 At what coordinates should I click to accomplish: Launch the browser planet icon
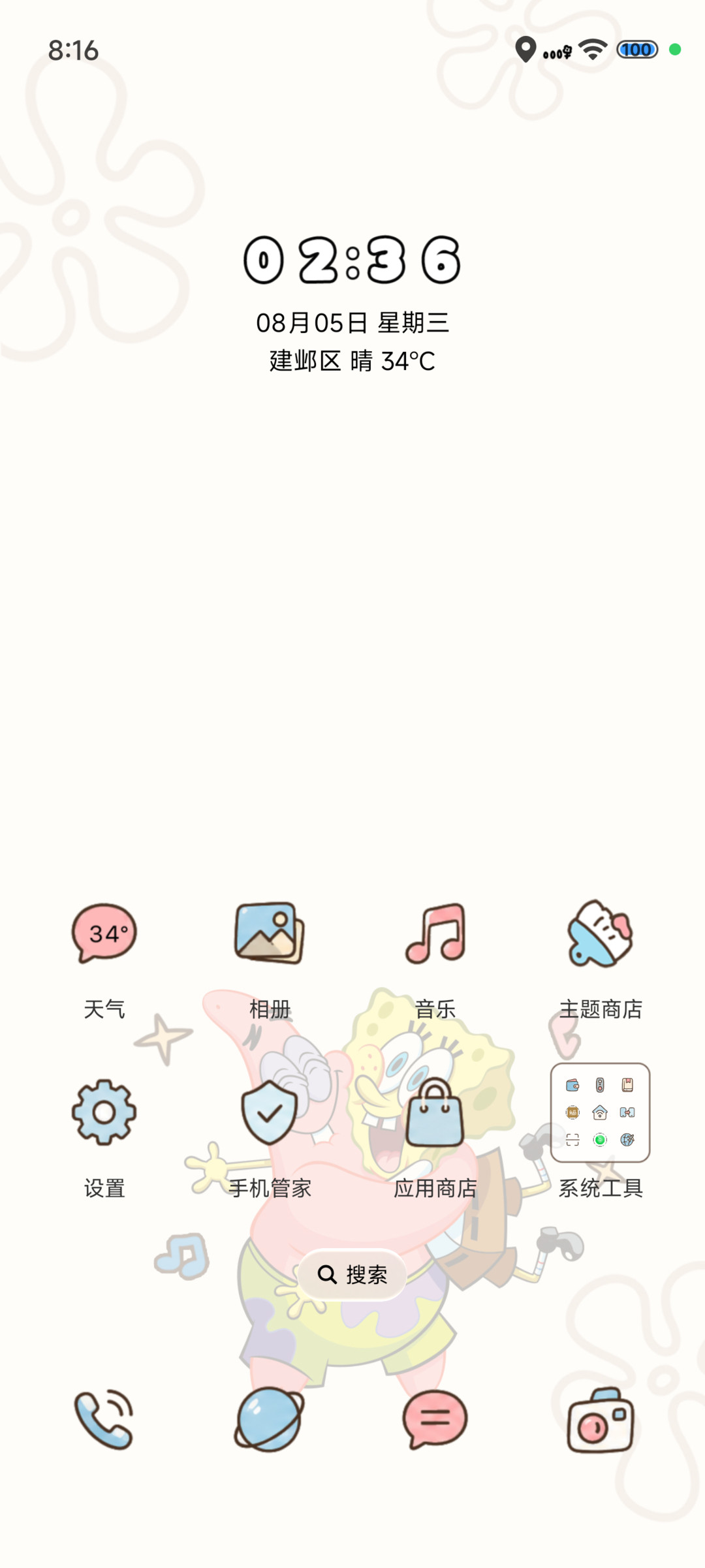270,1419
